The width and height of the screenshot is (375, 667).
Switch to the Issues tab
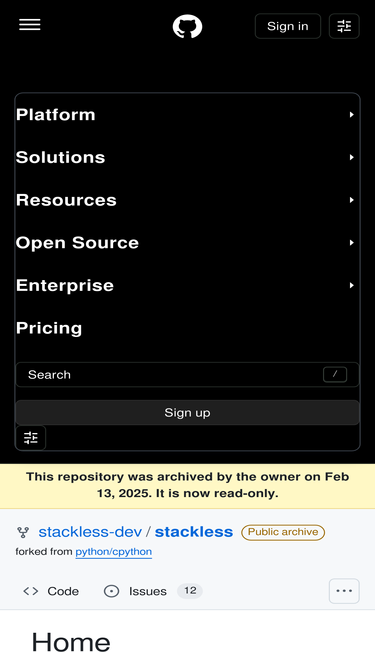[153, 591]
